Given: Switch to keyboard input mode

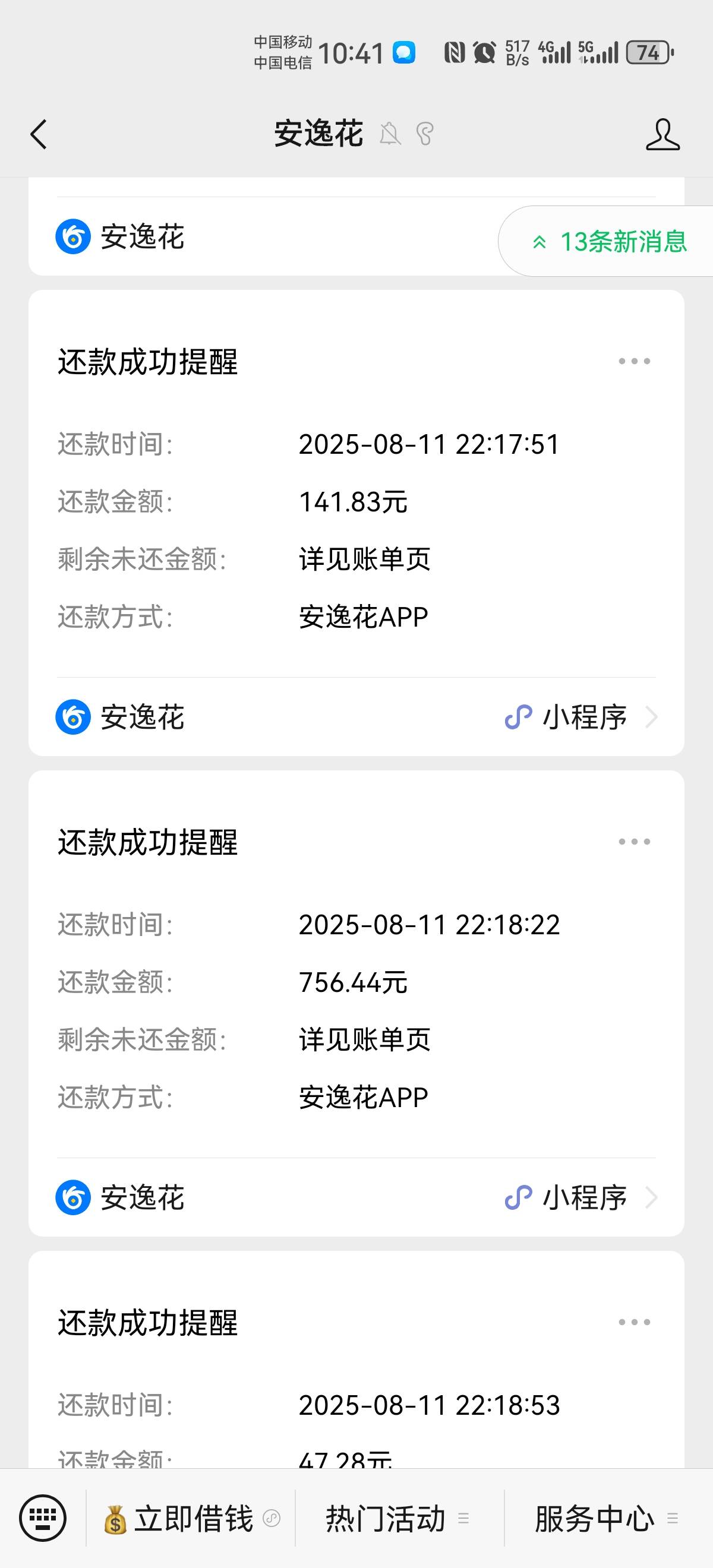Looking at the screenshot, I should pos(43,1518).
